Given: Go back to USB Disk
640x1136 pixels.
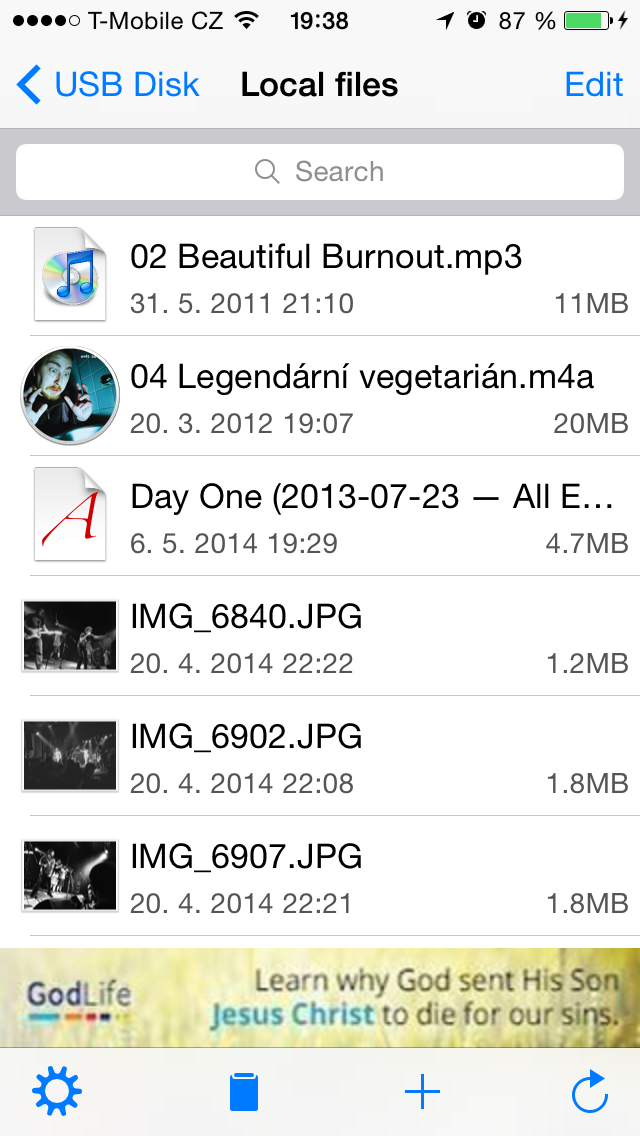Looking at the screenshot, I should point(108,86).
